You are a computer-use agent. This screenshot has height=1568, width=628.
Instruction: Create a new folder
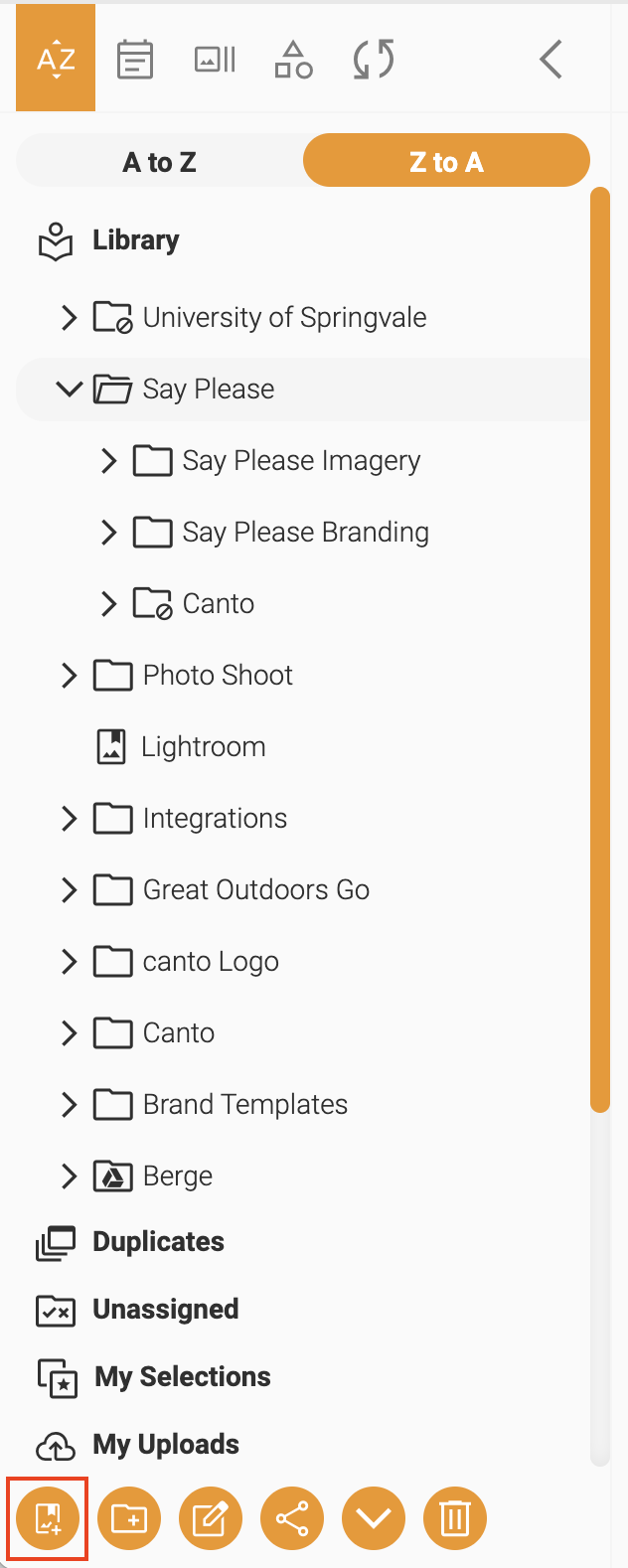(x=129, y=1518)
